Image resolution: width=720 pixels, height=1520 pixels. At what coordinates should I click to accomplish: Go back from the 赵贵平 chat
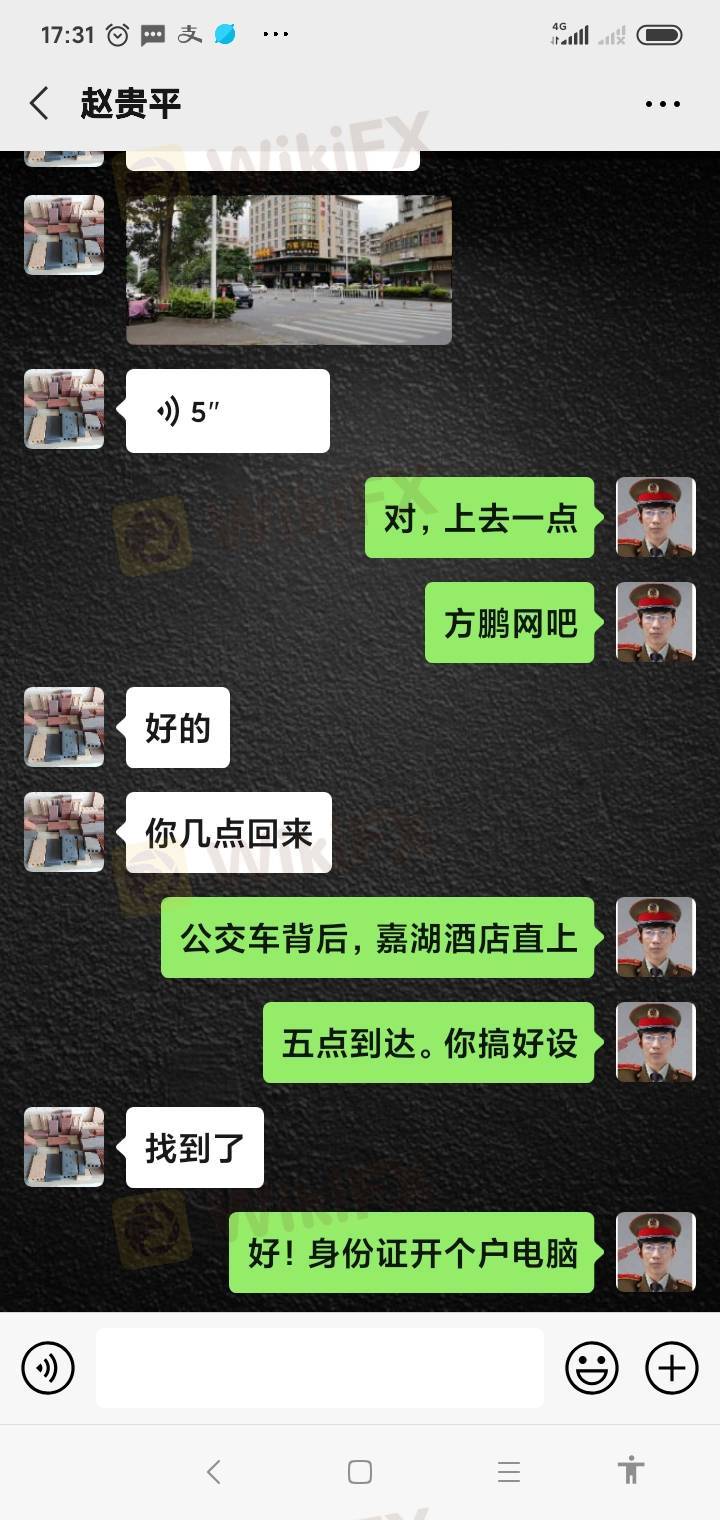[39, 104]
